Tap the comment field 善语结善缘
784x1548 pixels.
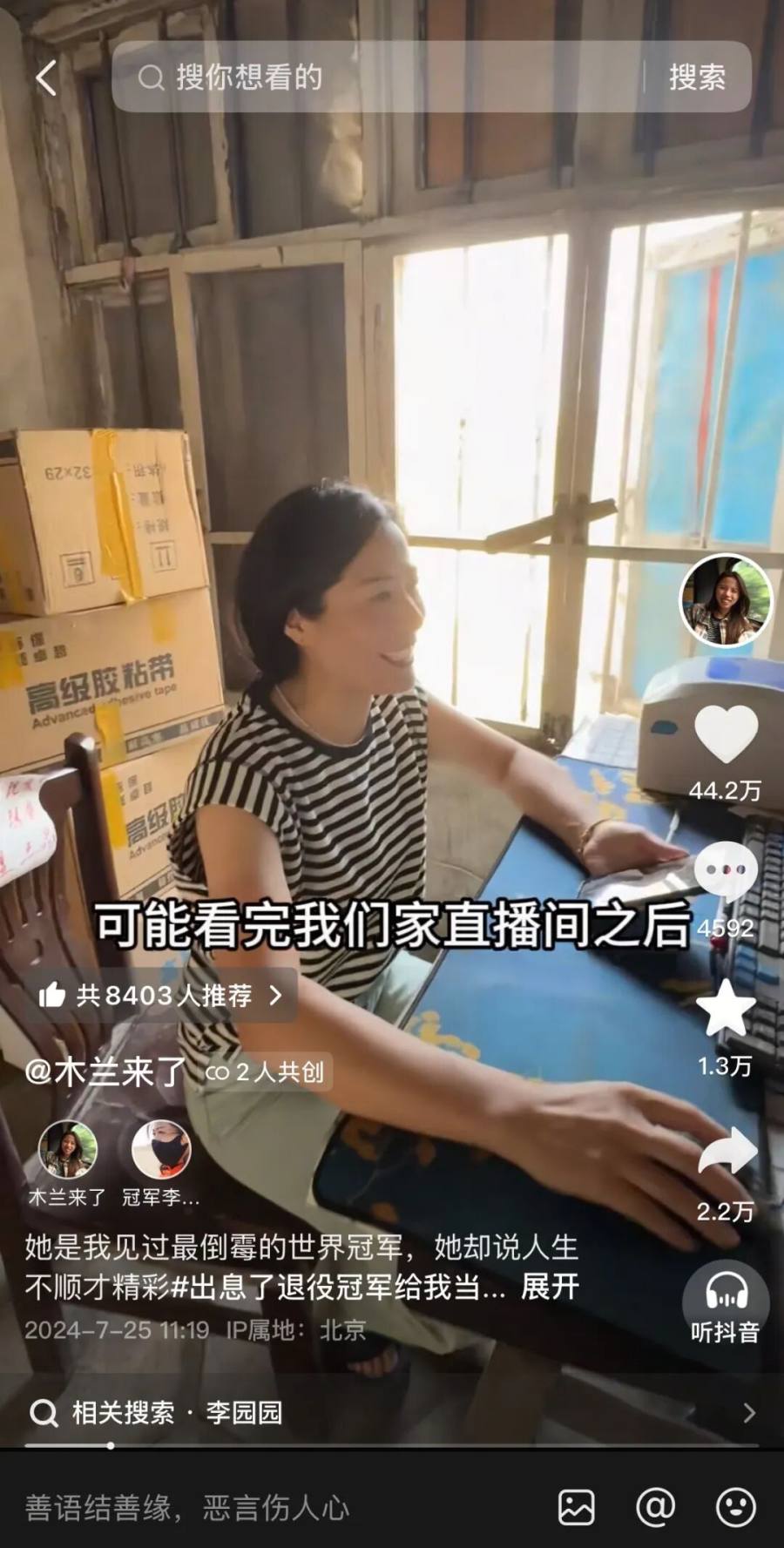[261, 1508]
